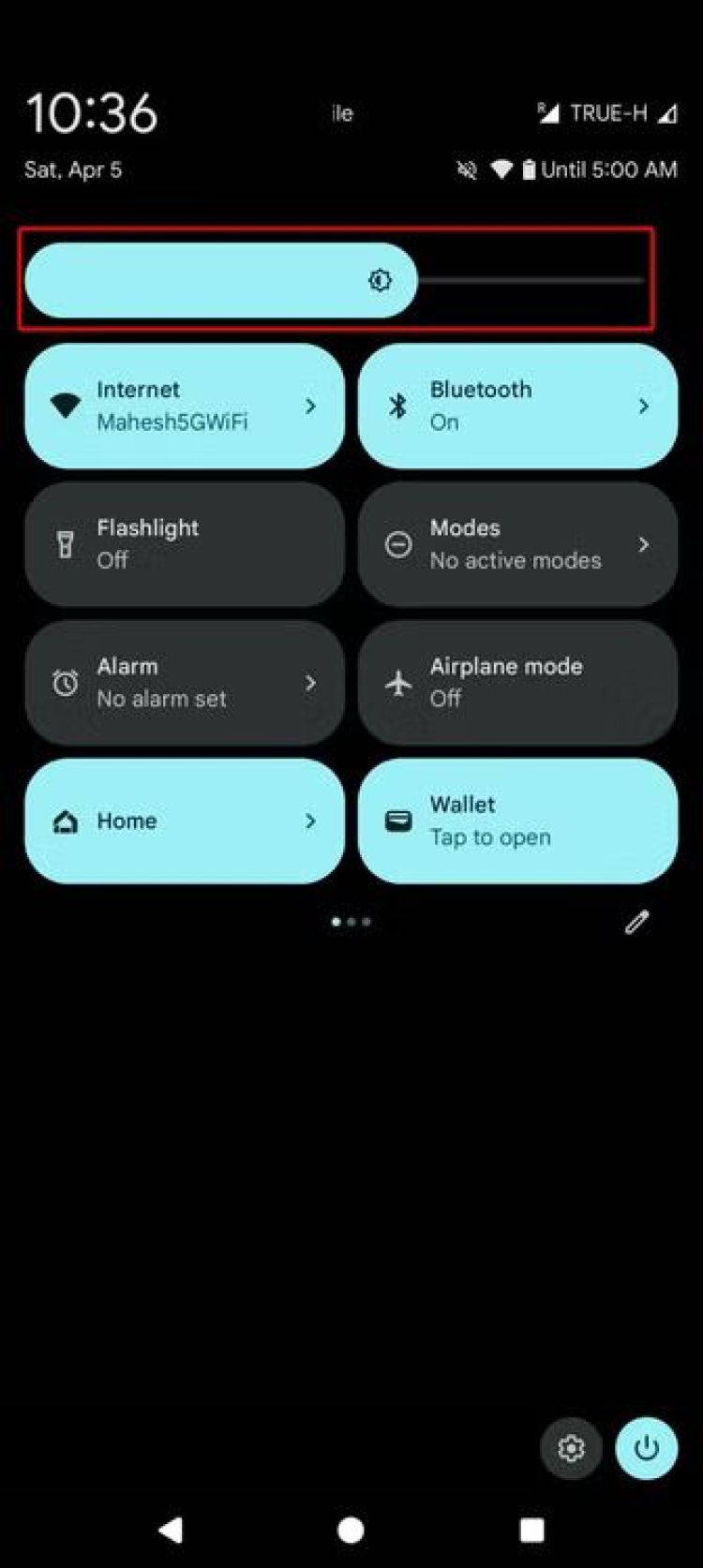Viewport: 703px width, 1568px height.
Task: Go back using navigation bar
Action: [171, 1530]
